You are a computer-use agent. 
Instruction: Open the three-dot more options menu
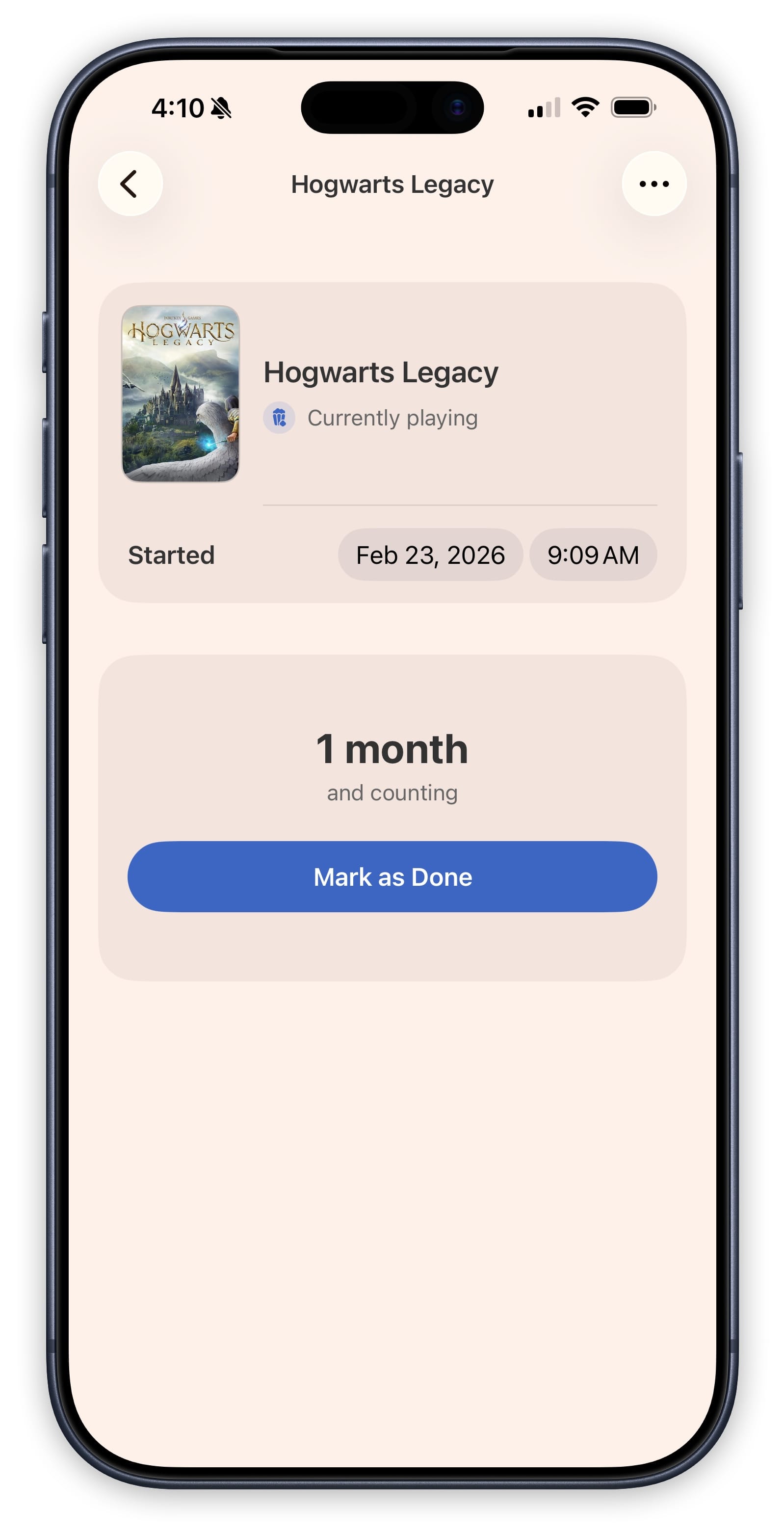pyautogui.click(x=653, y=184)
